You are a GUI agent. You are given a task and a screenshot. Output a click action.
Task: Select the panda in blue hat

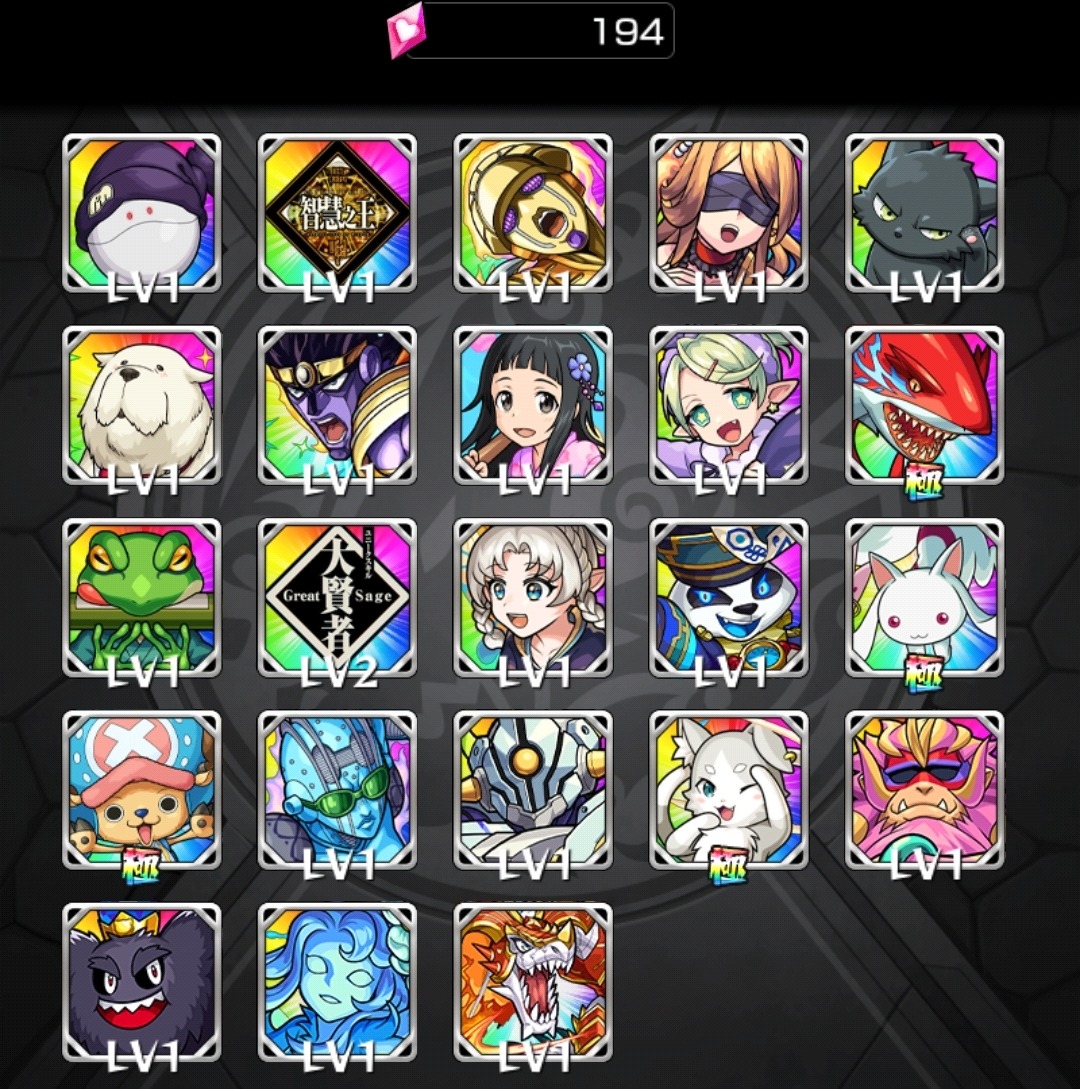pos(729,597)
